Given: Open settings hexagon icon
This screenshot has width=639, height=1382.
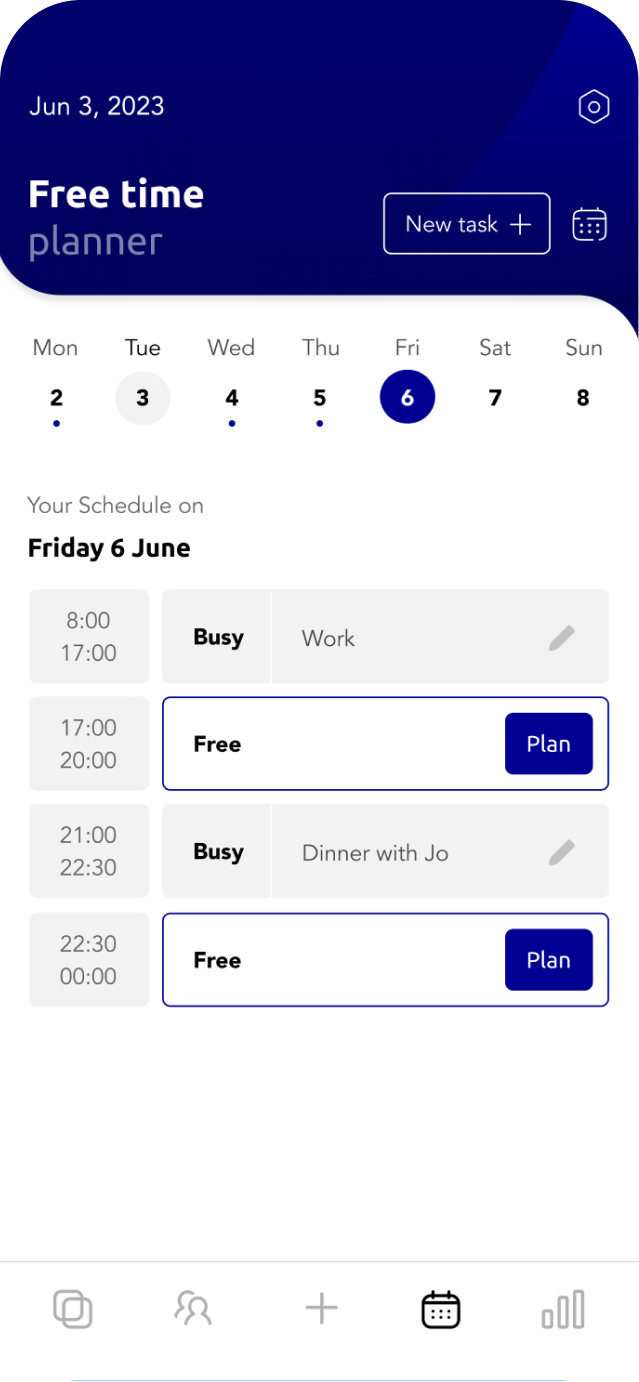Looking at the screenshot, I should pos(594,107).
